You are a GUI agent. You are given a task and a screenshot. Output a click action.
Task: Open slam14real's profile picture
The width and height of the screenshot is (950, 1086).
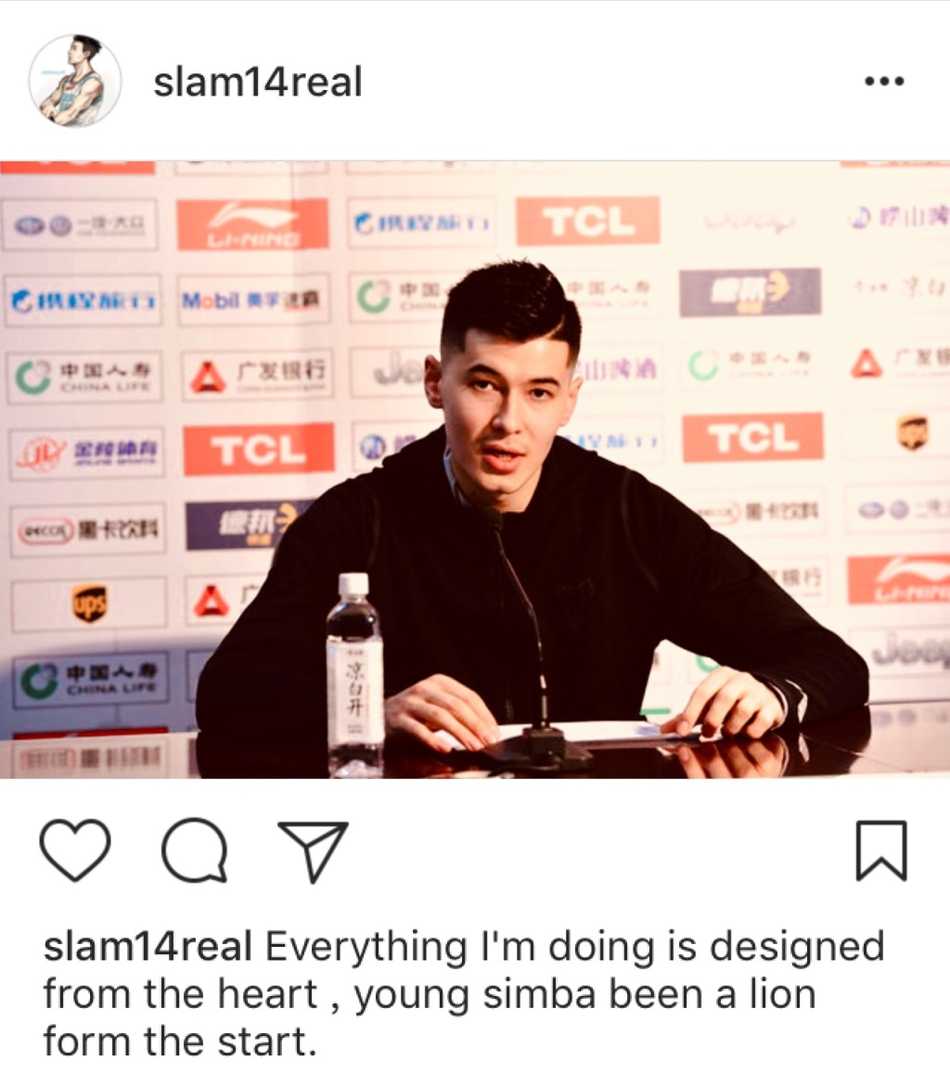click(x=75, y=81)
